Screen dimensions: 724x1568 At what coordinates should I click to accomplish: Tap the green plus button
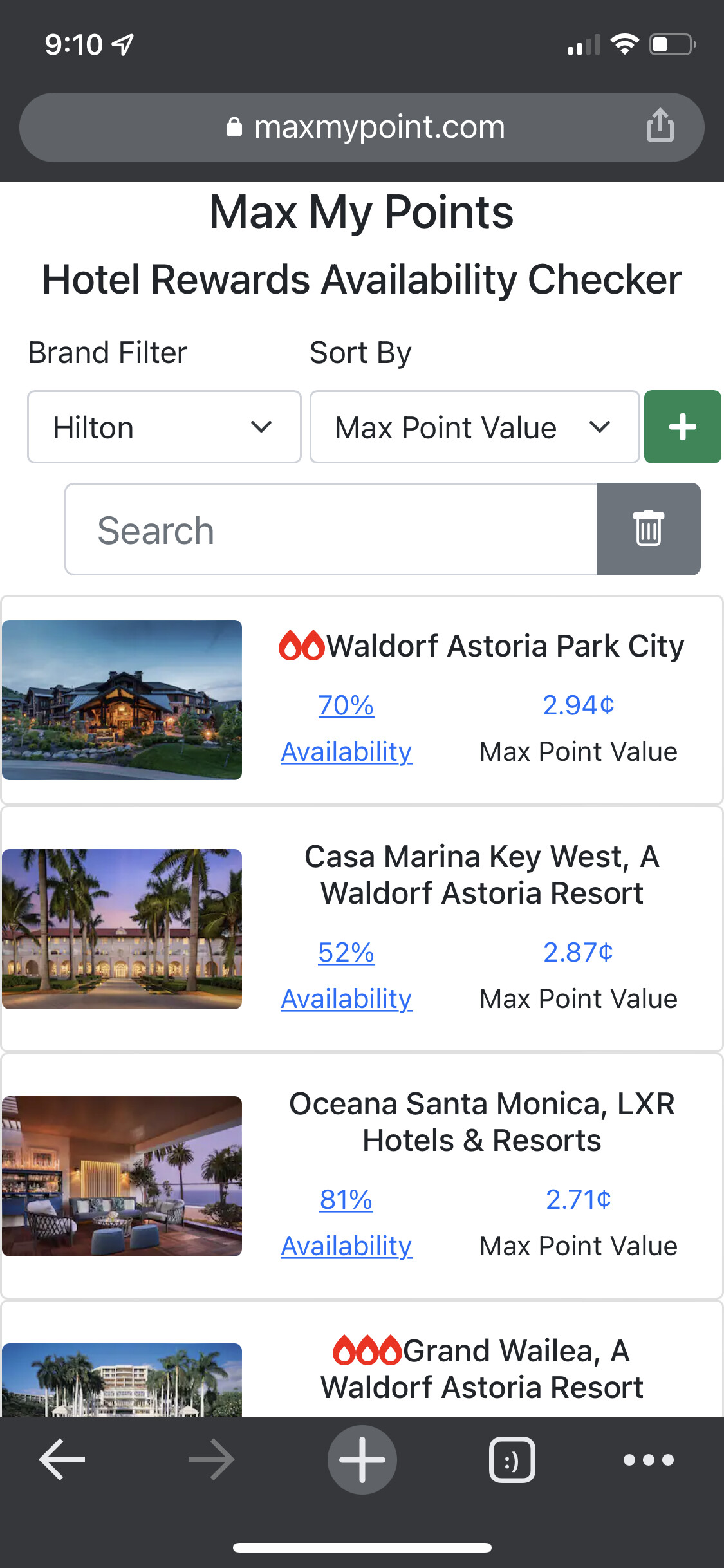[x=682, y=427]
